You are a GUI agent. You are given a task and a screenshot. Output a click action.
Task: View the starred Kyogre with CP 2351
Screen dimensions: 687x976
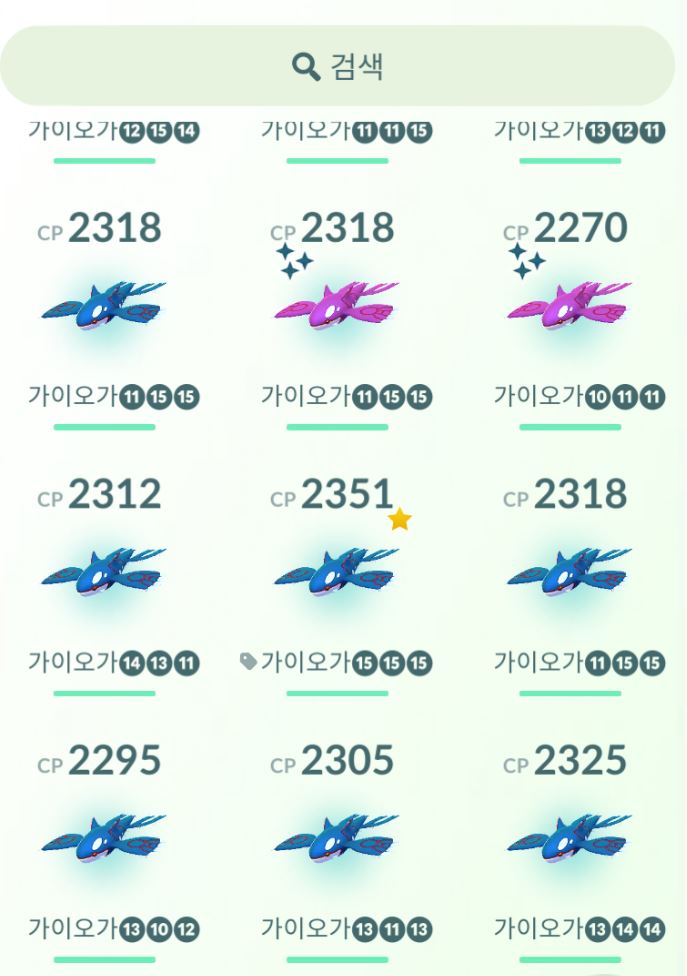(x=336, y=572)
